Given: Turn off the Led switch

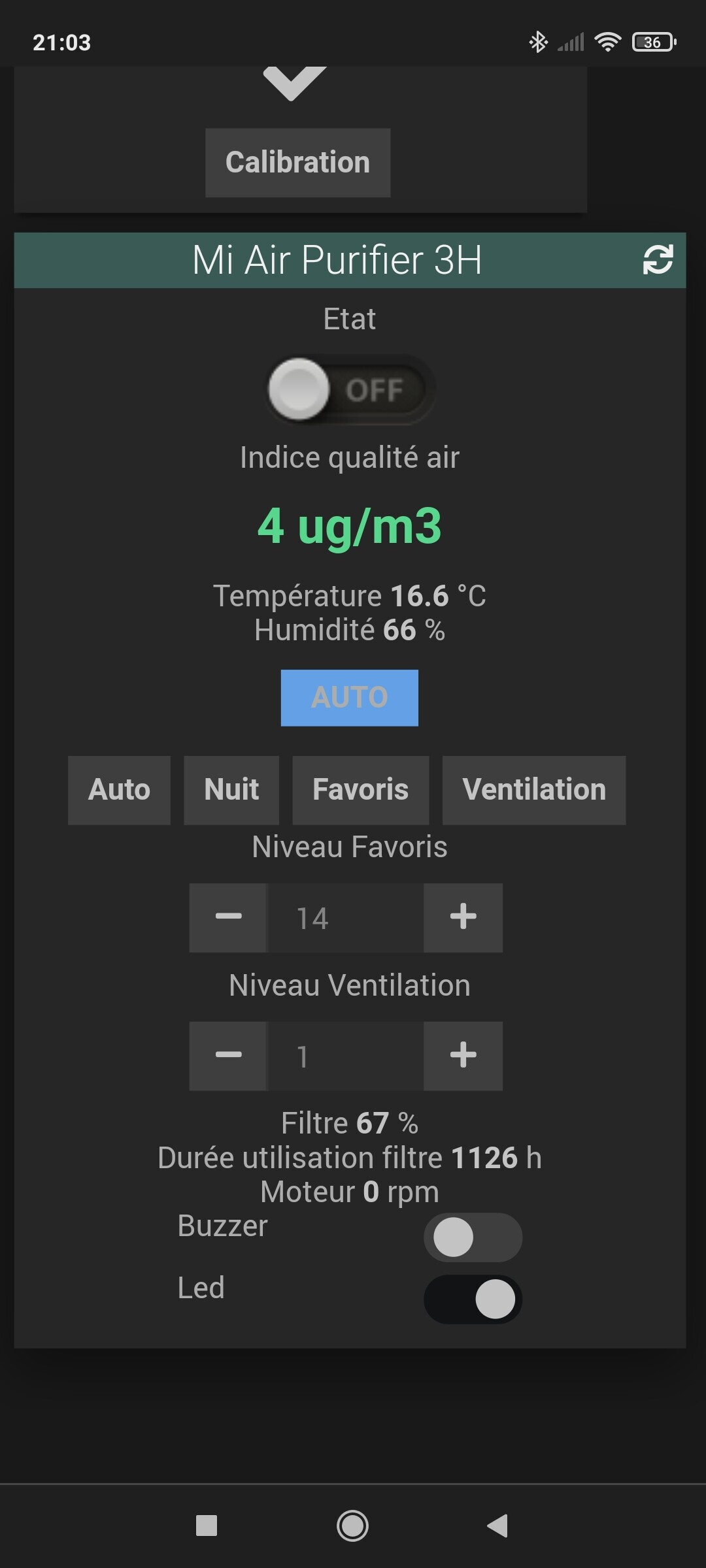Looking at the screenshot, I should click(x=473, y=1299).
